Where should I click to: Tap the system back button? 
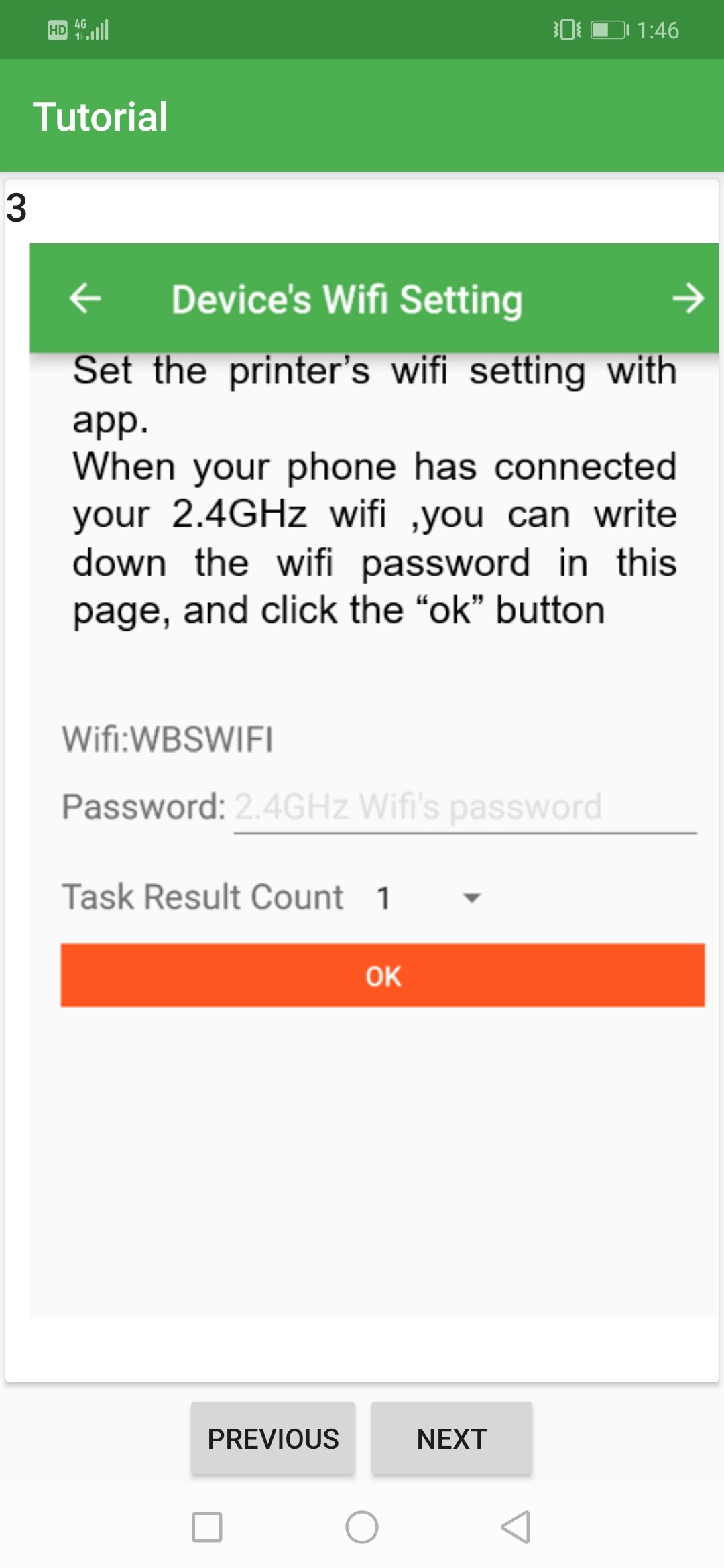[x=516, y=1527]
